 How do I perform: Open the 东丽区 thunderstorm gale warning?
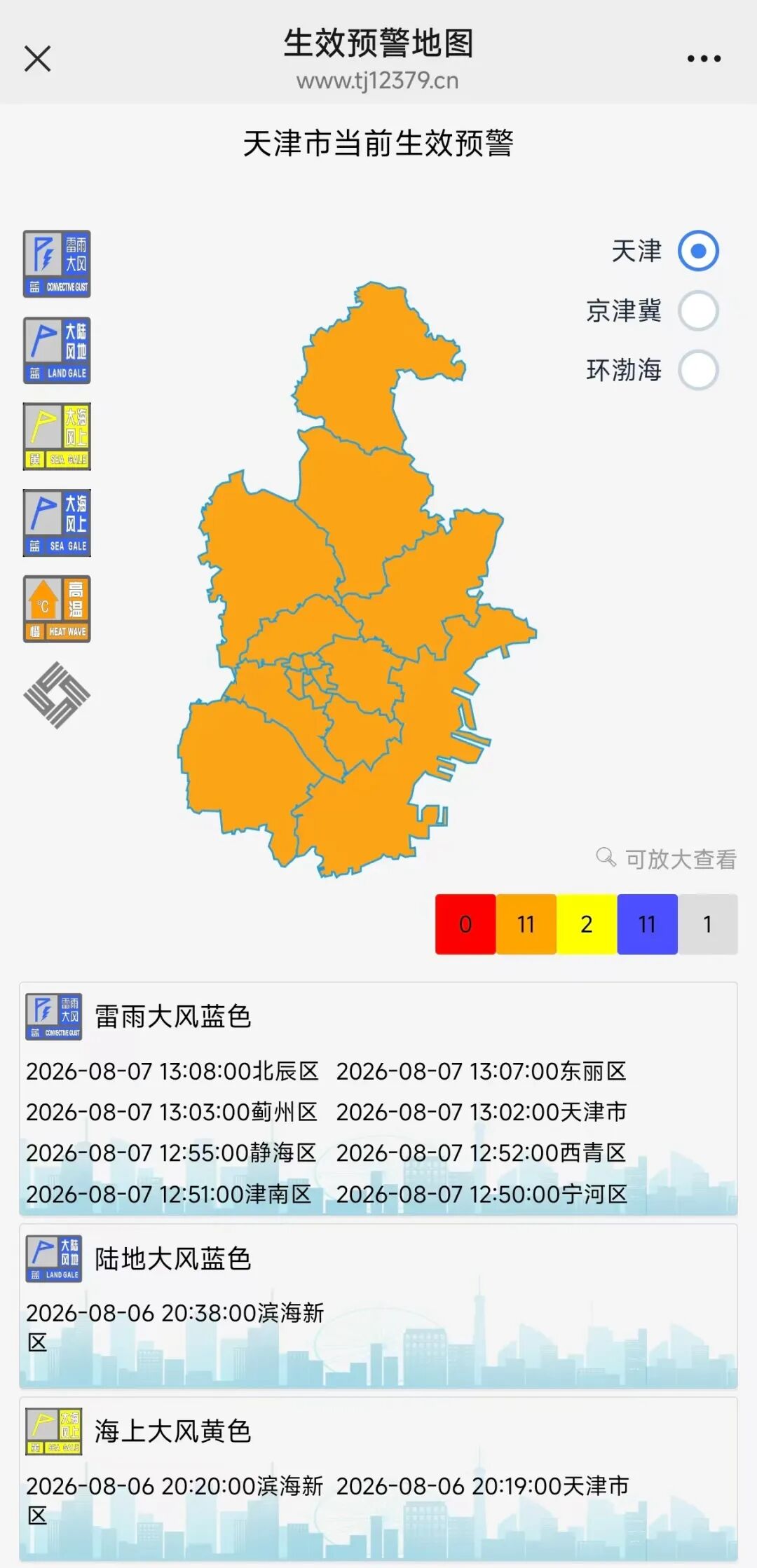482,1071
